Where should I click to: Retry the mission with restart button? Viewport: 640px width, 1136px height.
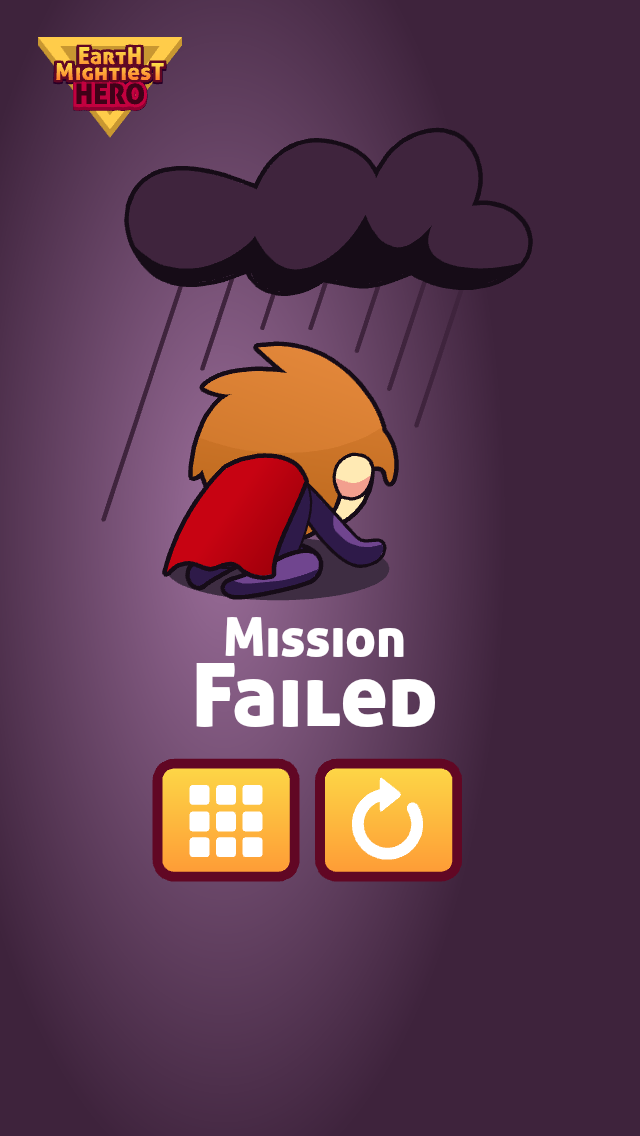[x=388, y=820]
